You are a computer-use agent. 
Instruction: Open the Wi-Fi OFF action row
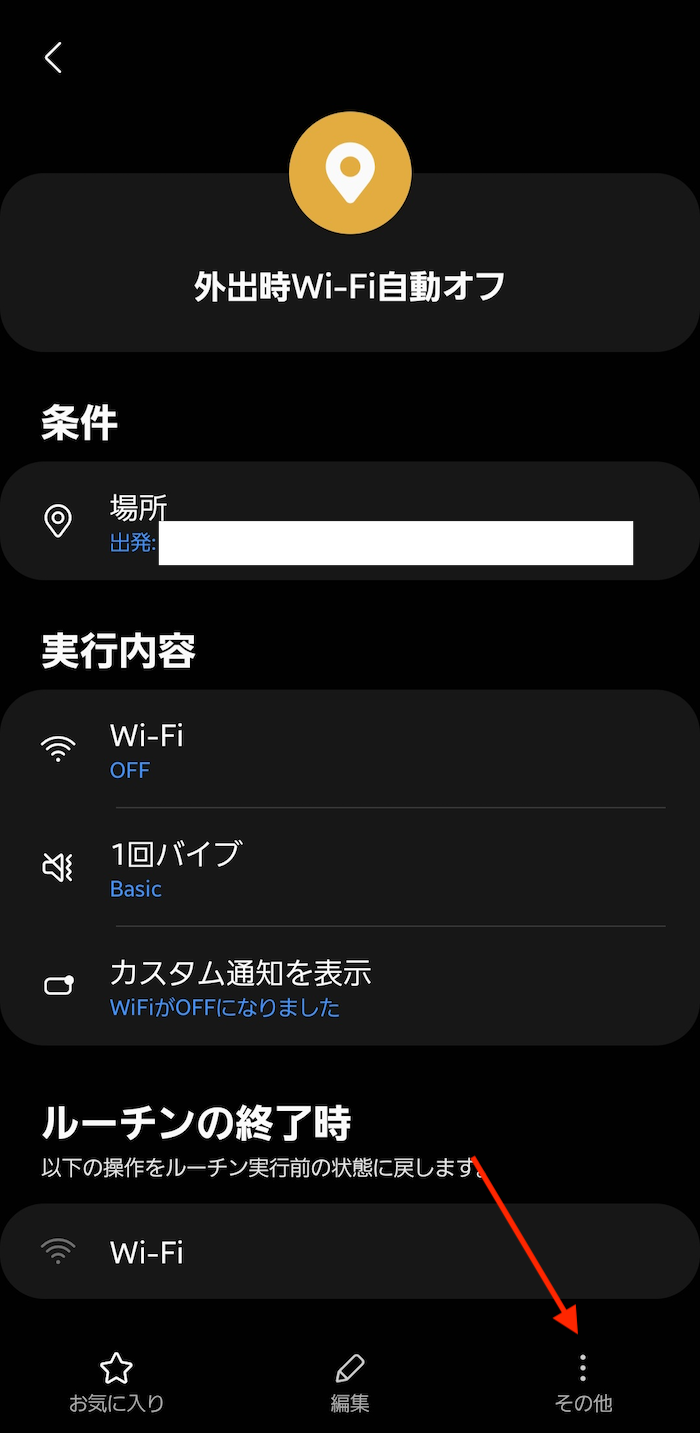click(350, 750)
